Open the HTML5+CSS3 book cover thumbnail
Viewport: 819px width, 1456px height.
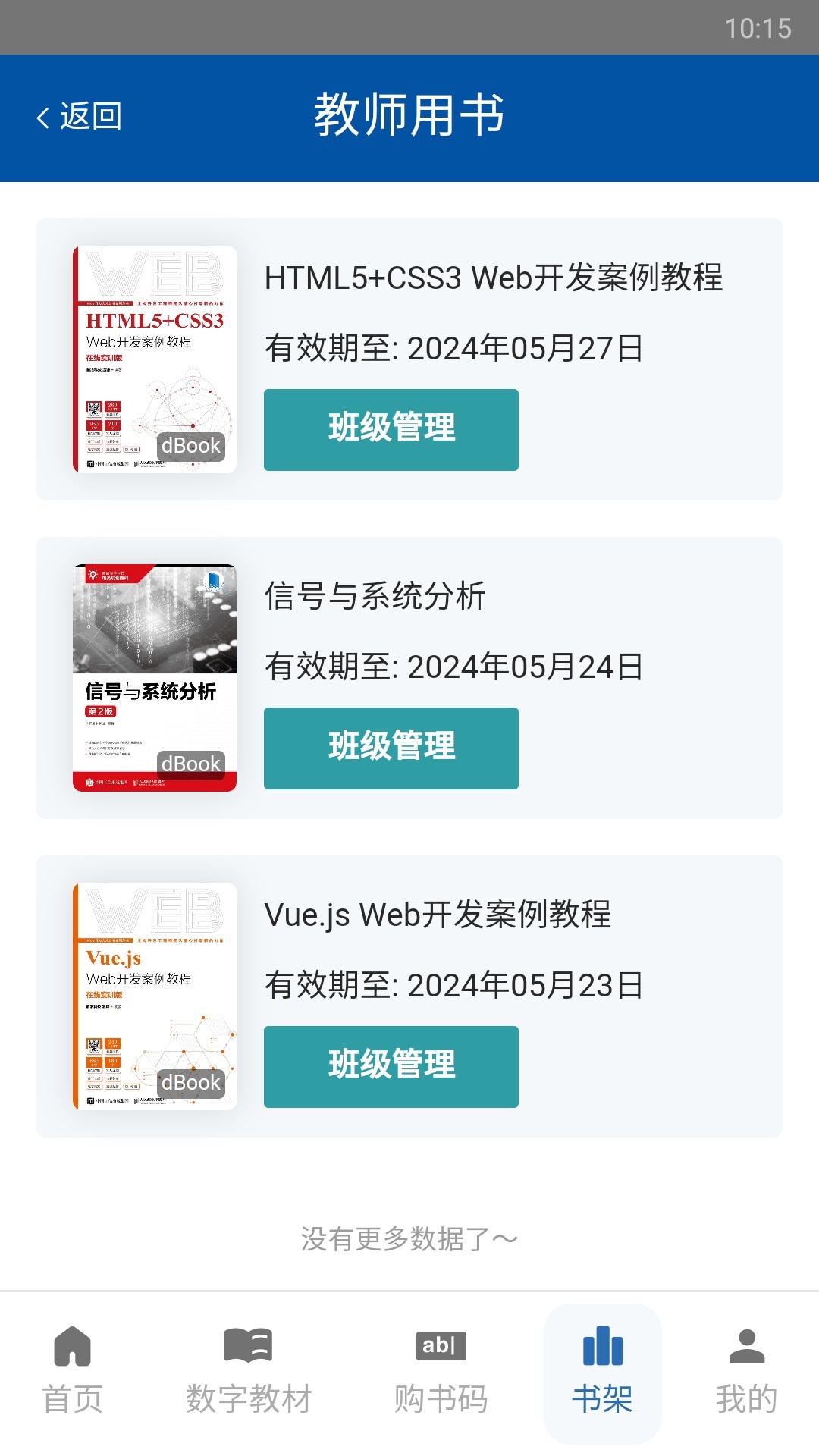click(154, 356)
